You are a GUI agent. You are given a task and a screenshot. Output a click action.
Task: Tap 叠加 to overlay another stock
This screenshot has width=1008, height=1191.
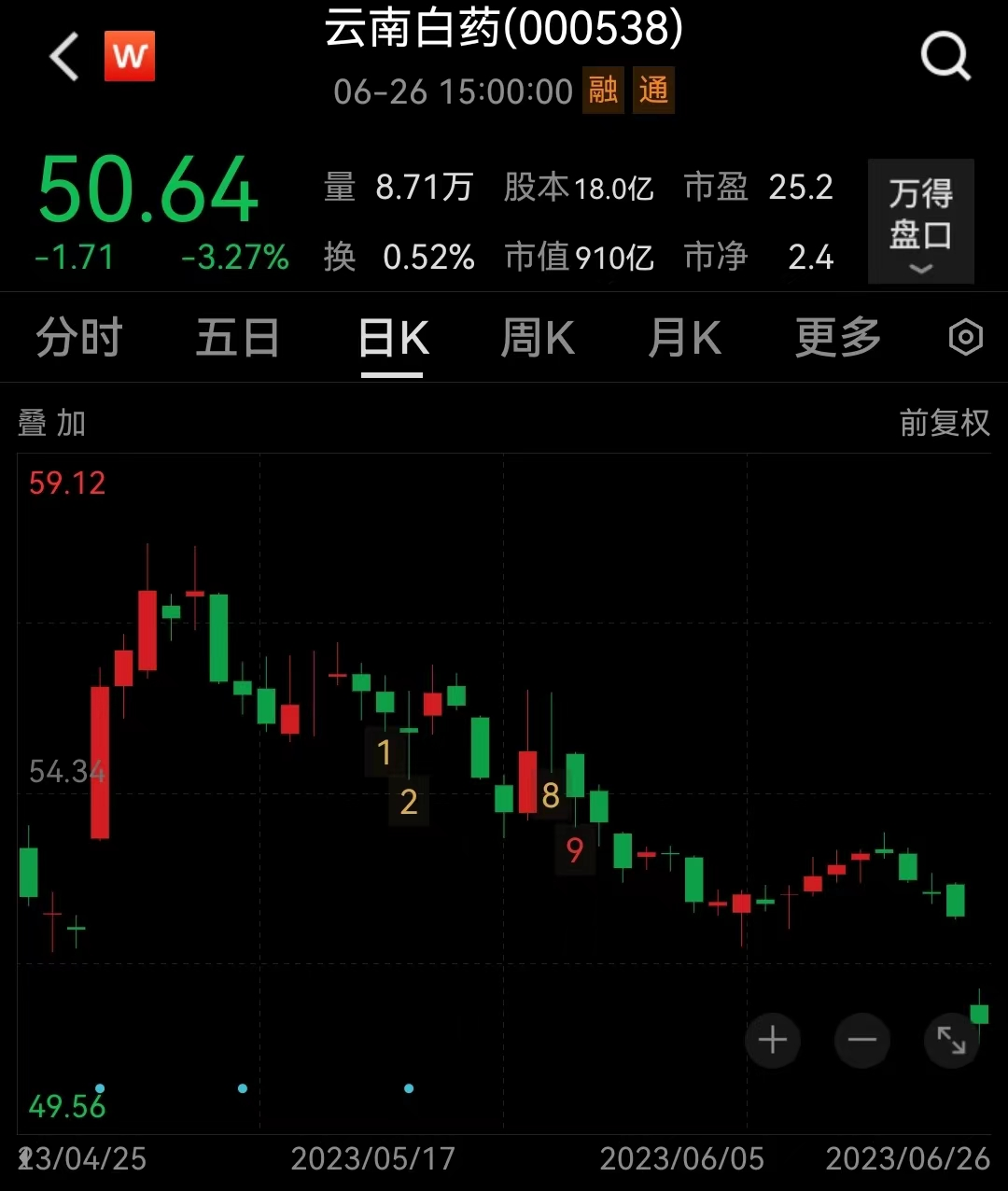pyautogui.click(x=52, y=424)
